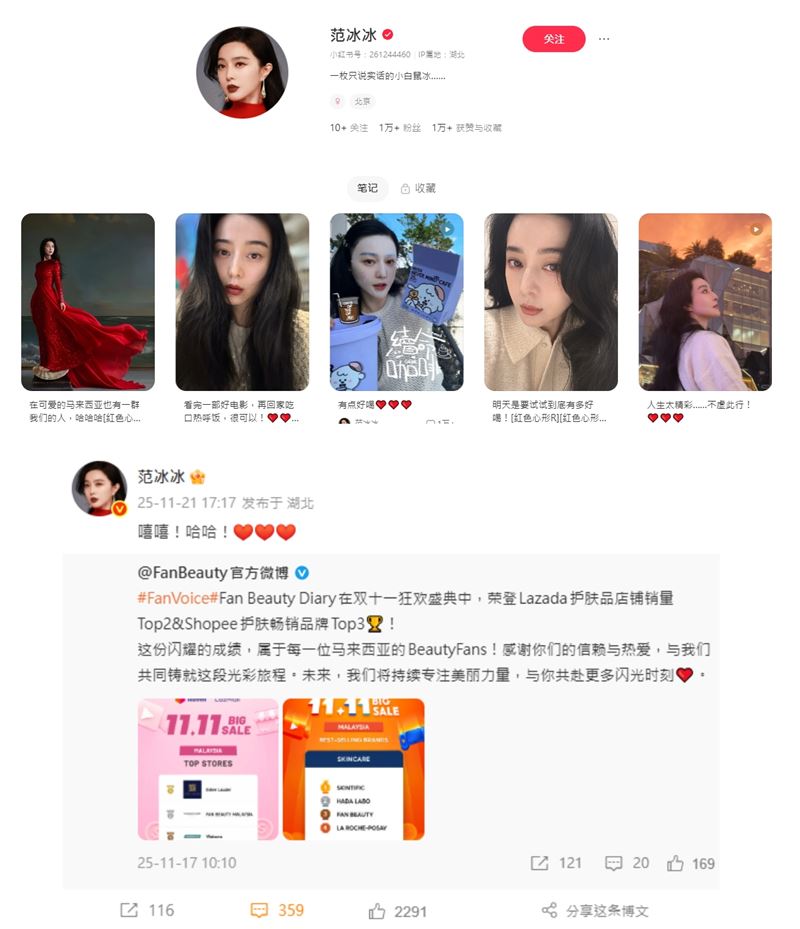800x929 pixels.
Task: Open comments via the 359 comment icon
Action: pos(258,912)
